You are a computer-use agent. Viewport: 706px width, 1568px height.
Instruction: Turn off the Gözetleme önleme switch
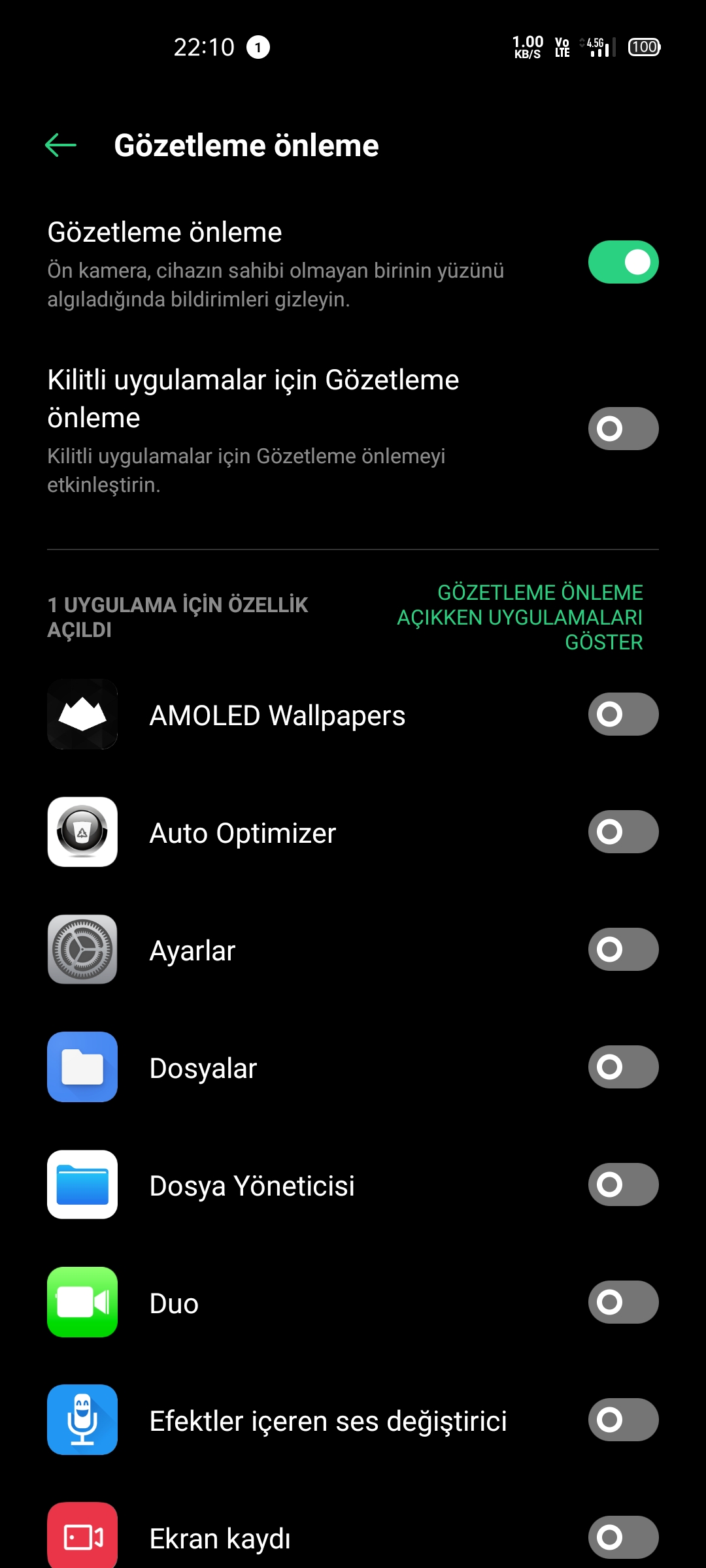[623, 262]
